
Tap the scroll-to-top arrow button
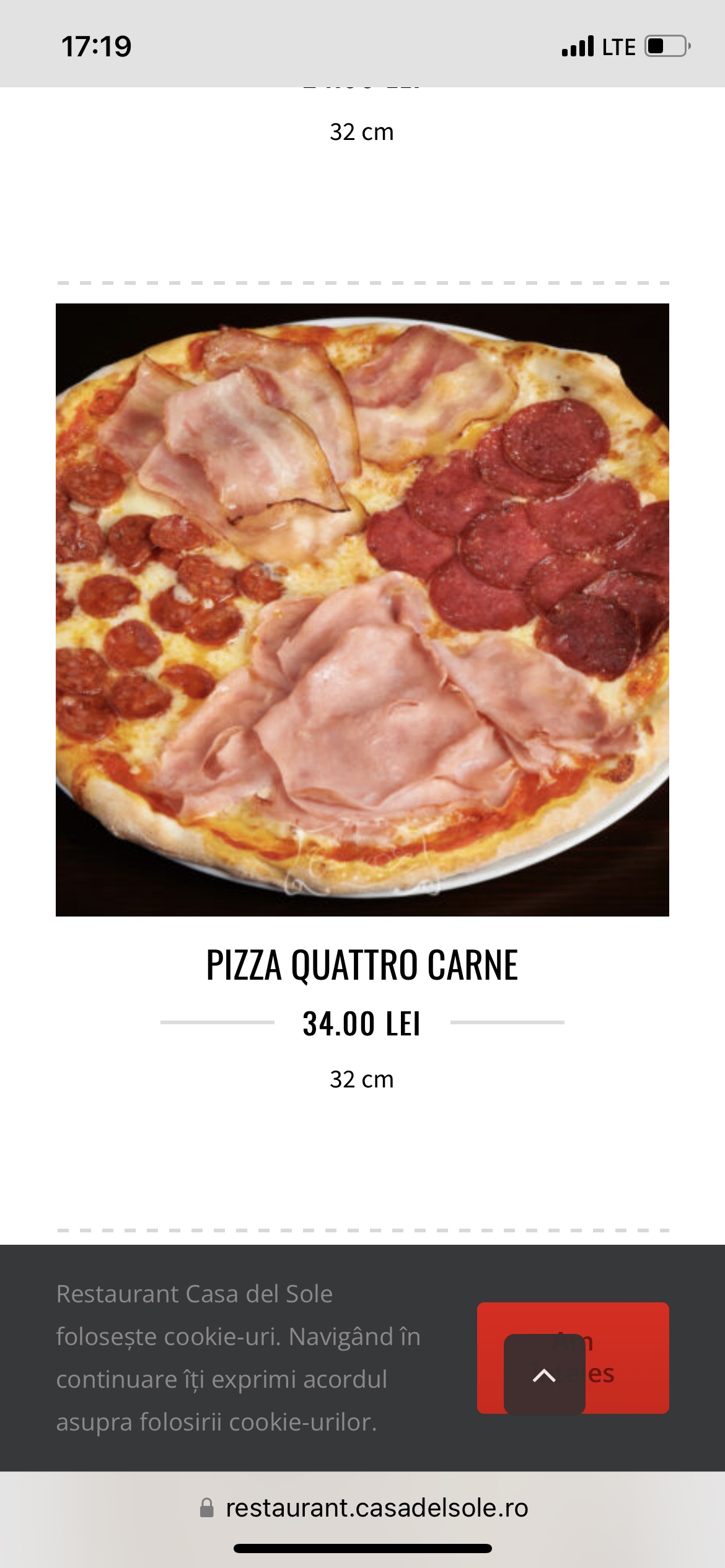tap(544, 1375)
